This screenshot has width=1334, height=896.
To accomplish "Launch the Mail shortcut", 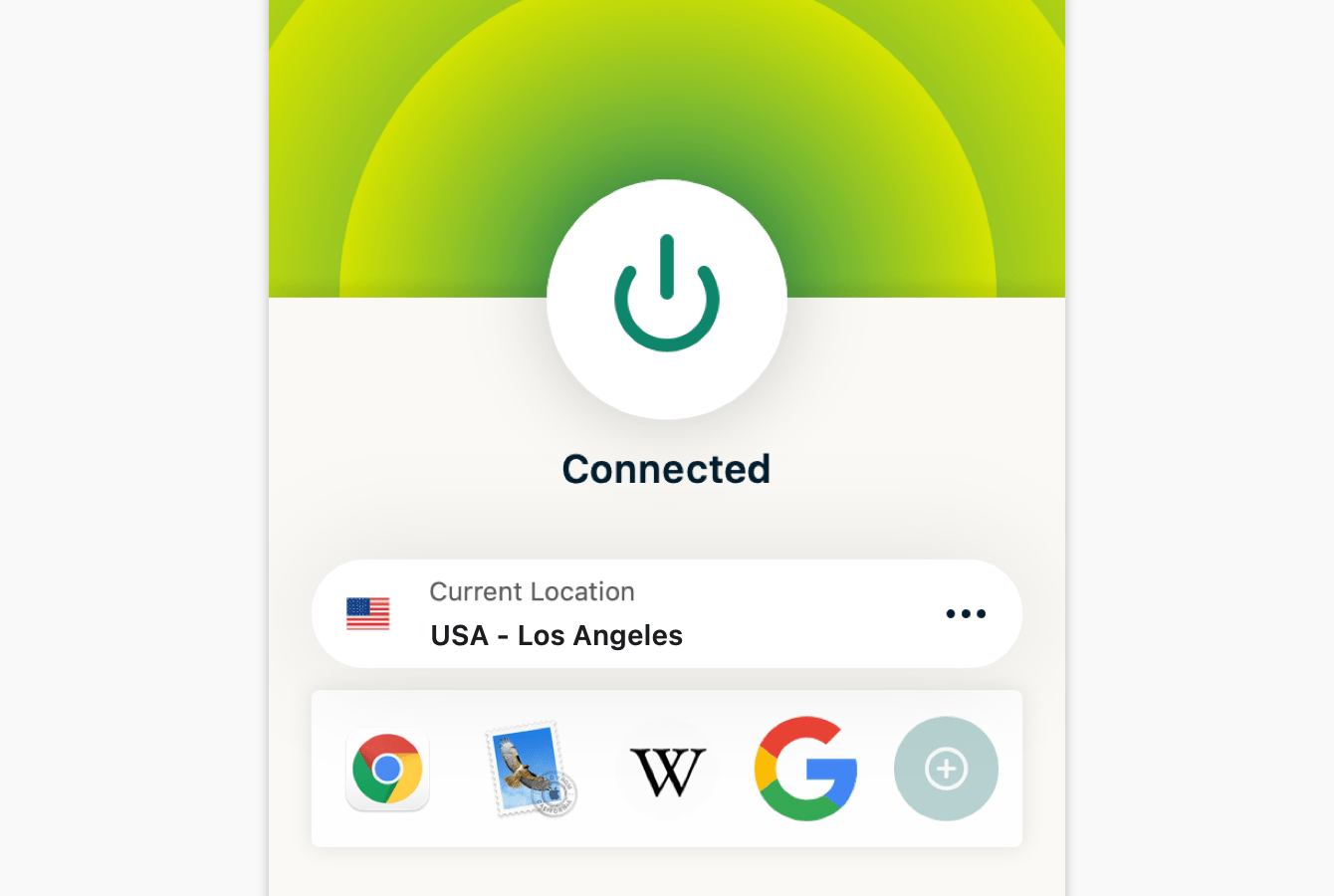I will tap(530, 770).
